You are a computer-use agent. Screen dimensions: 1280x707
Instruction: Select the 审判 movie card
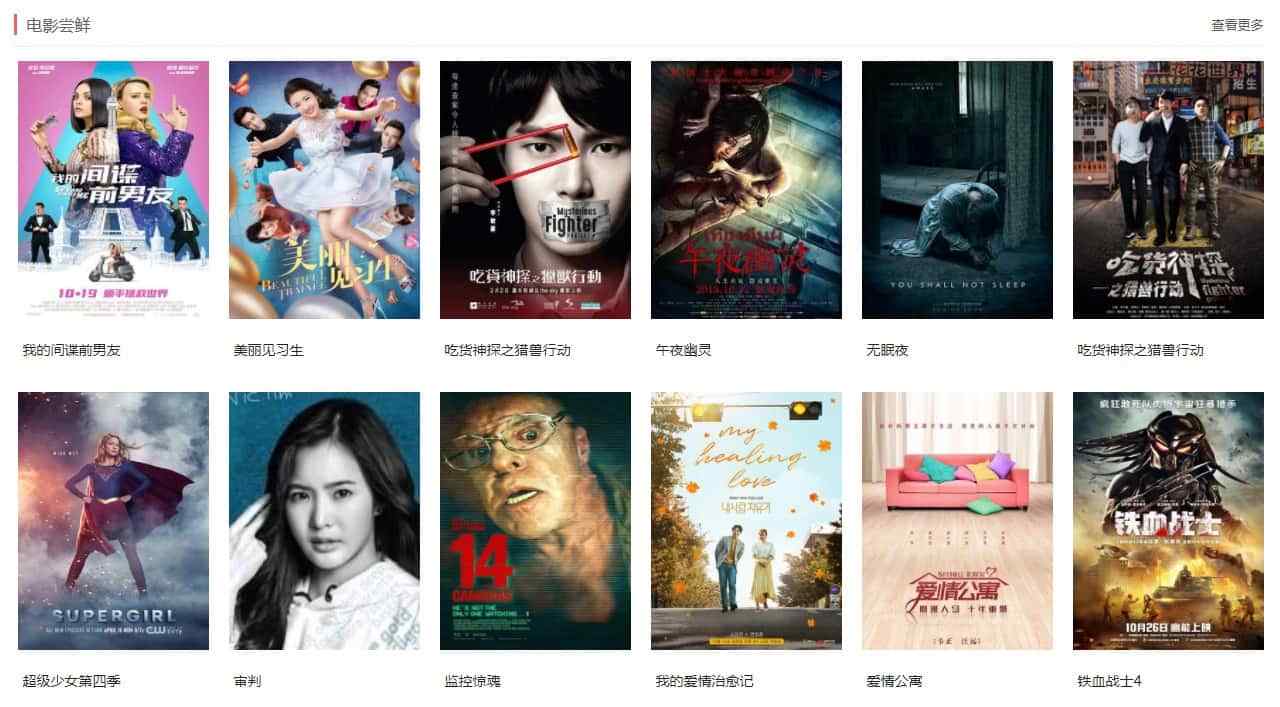pyautogui.click(x=324, y=520)
